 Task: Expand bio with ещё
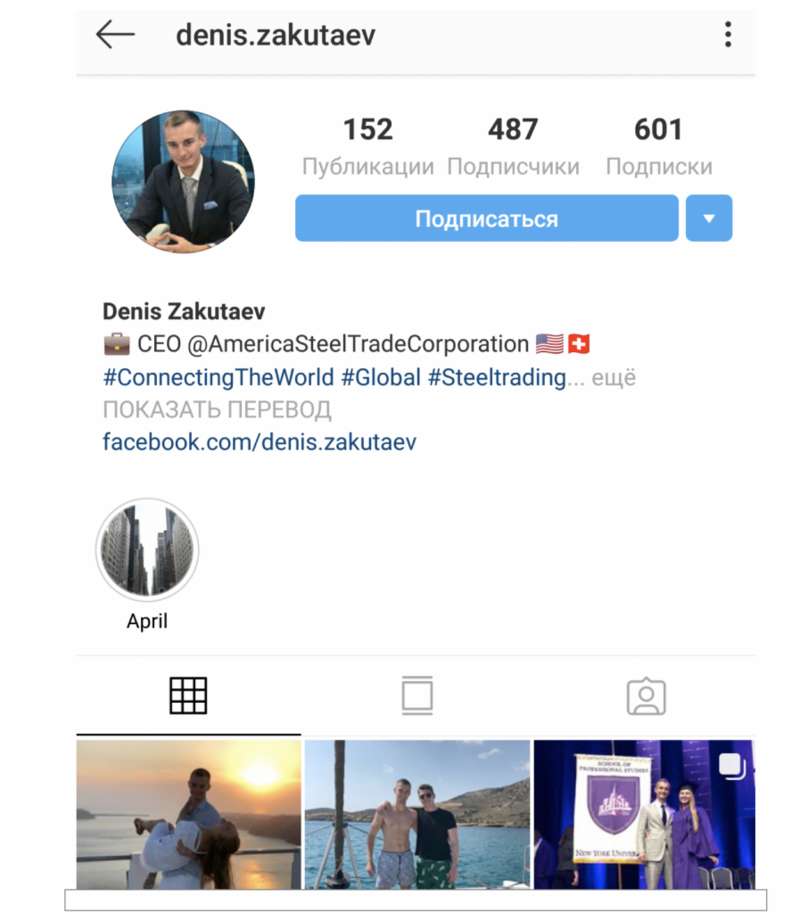[613, 378]
